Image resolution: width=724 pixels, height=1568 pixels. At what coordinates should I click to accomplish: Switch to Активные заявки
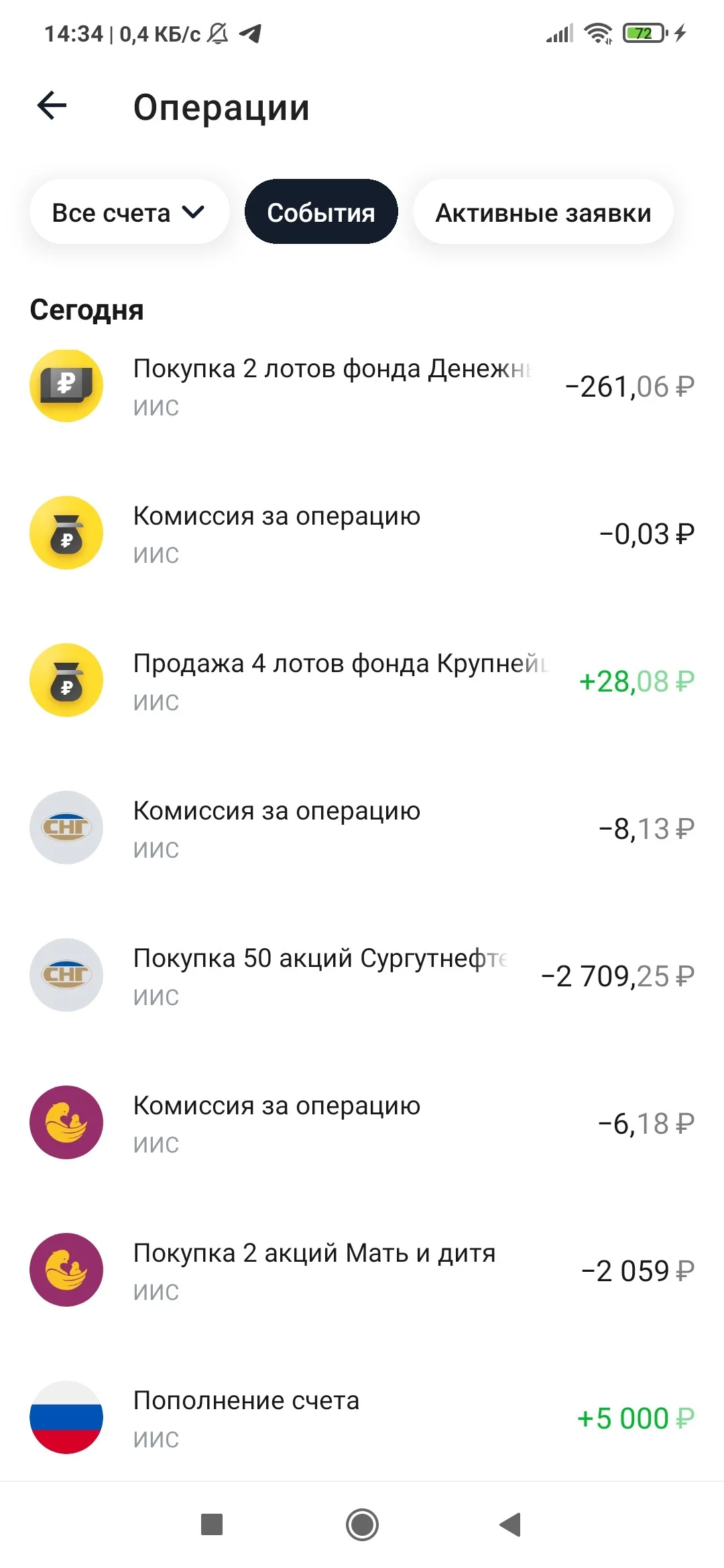pos(543,212)
